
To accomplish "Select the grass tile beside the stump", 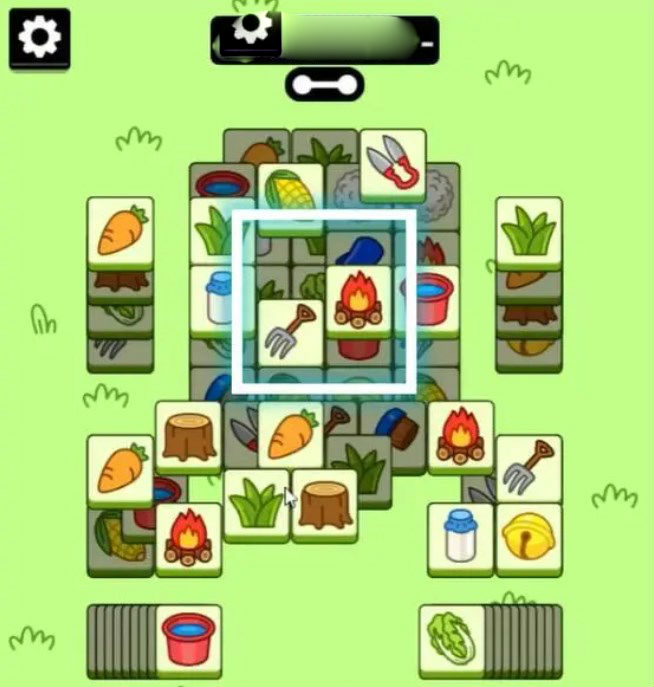I will (x=256, y=502).
